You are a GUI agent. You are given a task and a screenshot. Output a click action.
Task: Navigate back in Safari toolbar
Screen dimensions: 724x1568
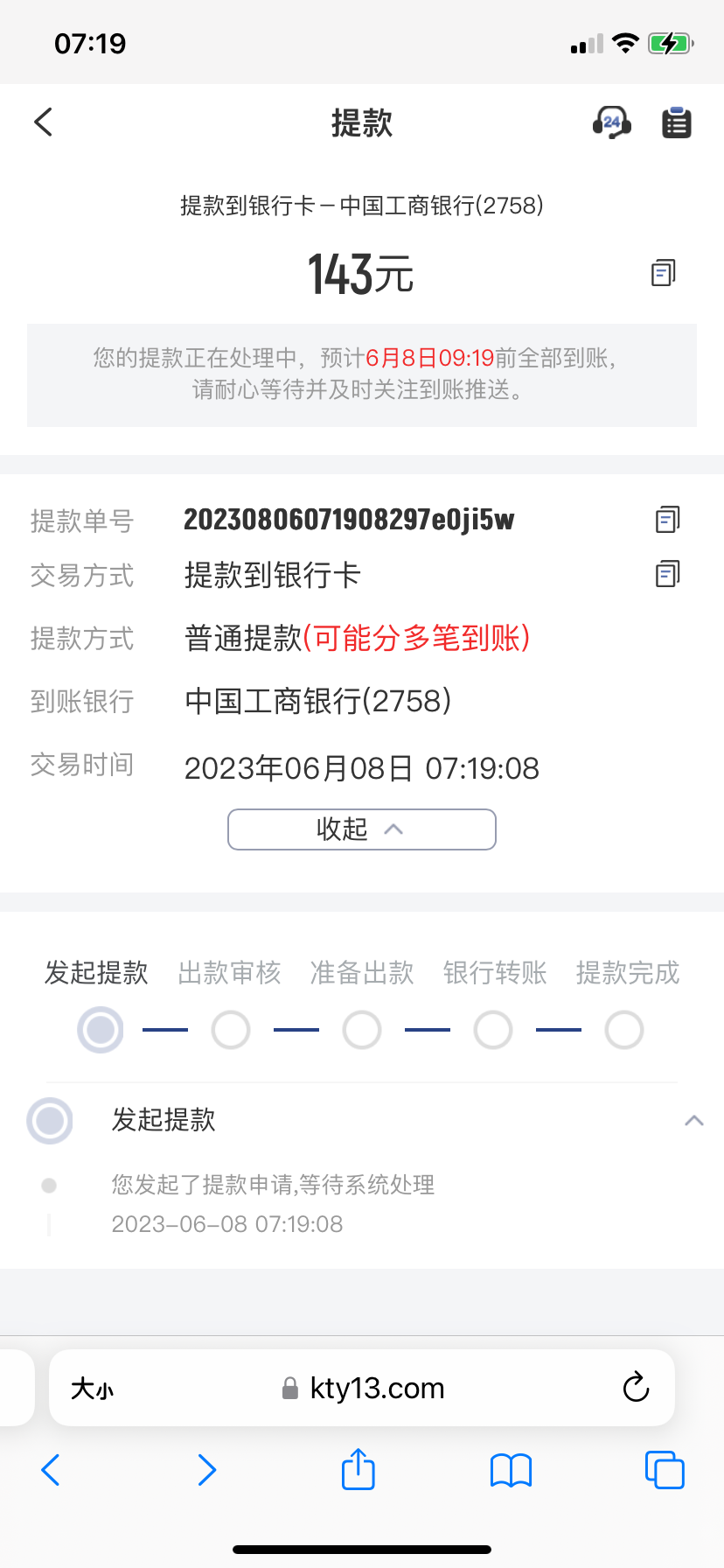pyautogui.click(x=51, y=1470)
